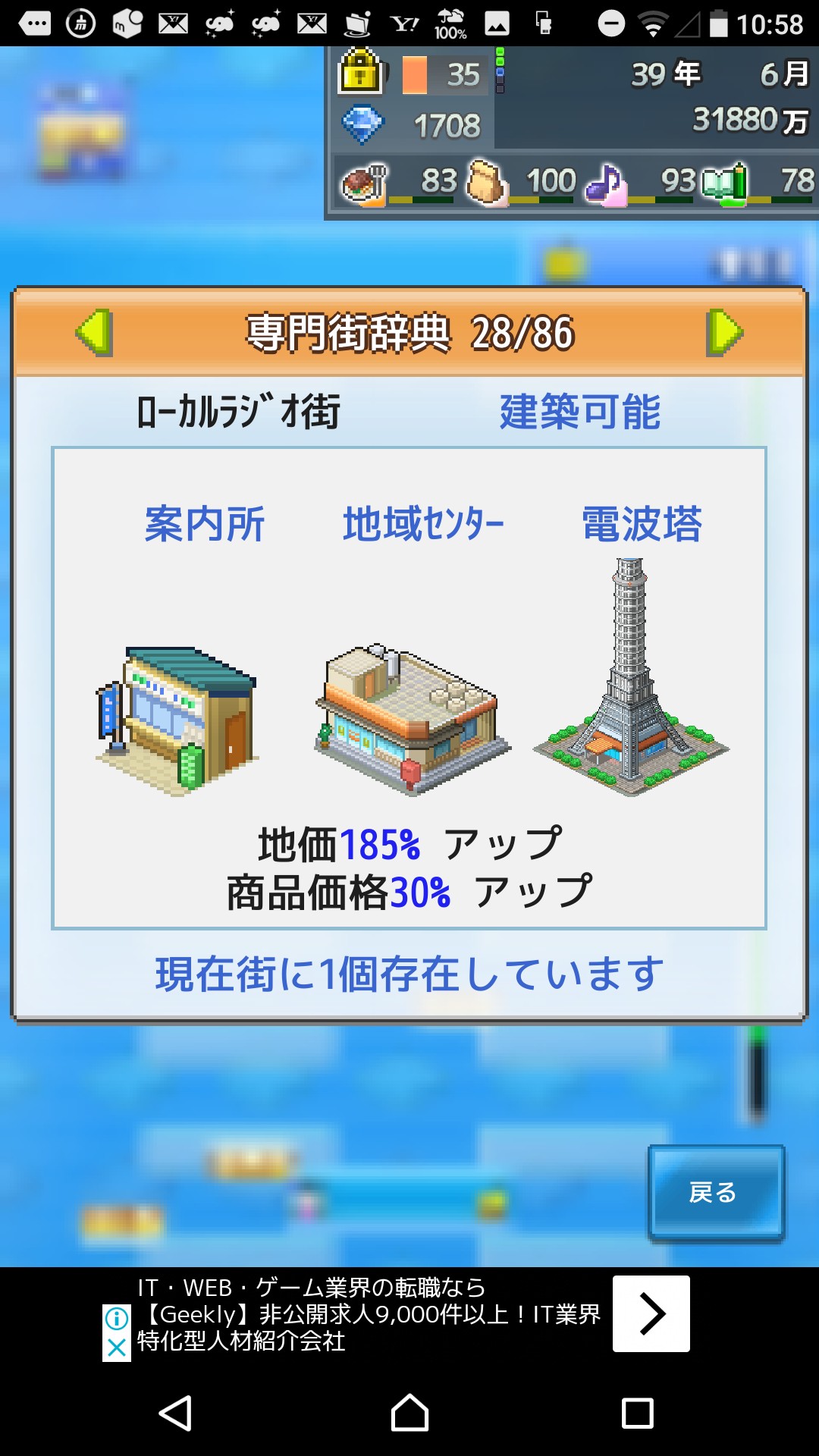This screenshot has width=819, height=1456.
Task: Go to the next 専門街辞典 entry
Action: click(x=724, y=332)
